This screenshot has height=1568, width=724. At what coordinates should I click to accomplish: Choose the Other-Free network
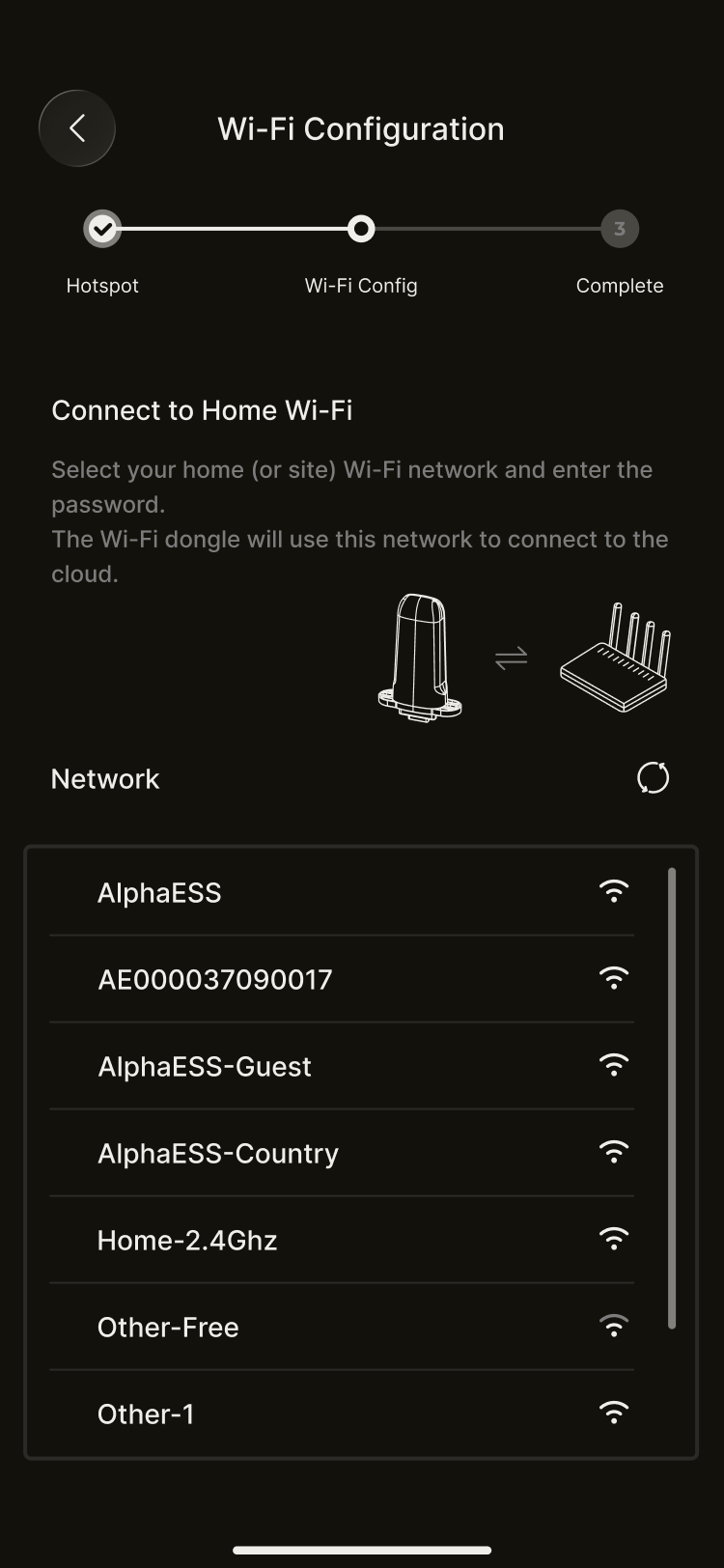[x=343, y=1328]
